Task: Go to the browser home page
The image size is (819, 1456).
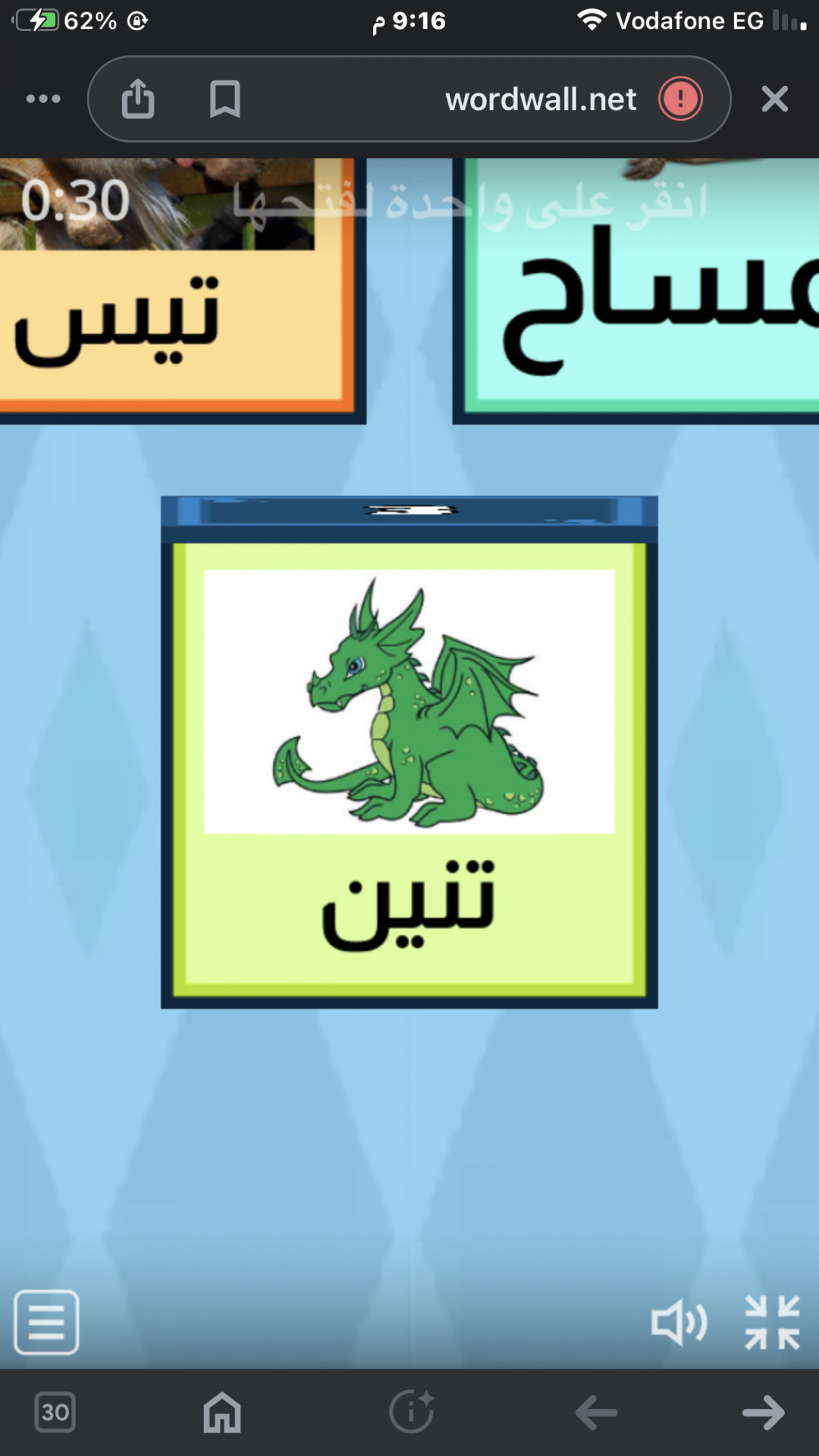Action: pos(222,1412)
